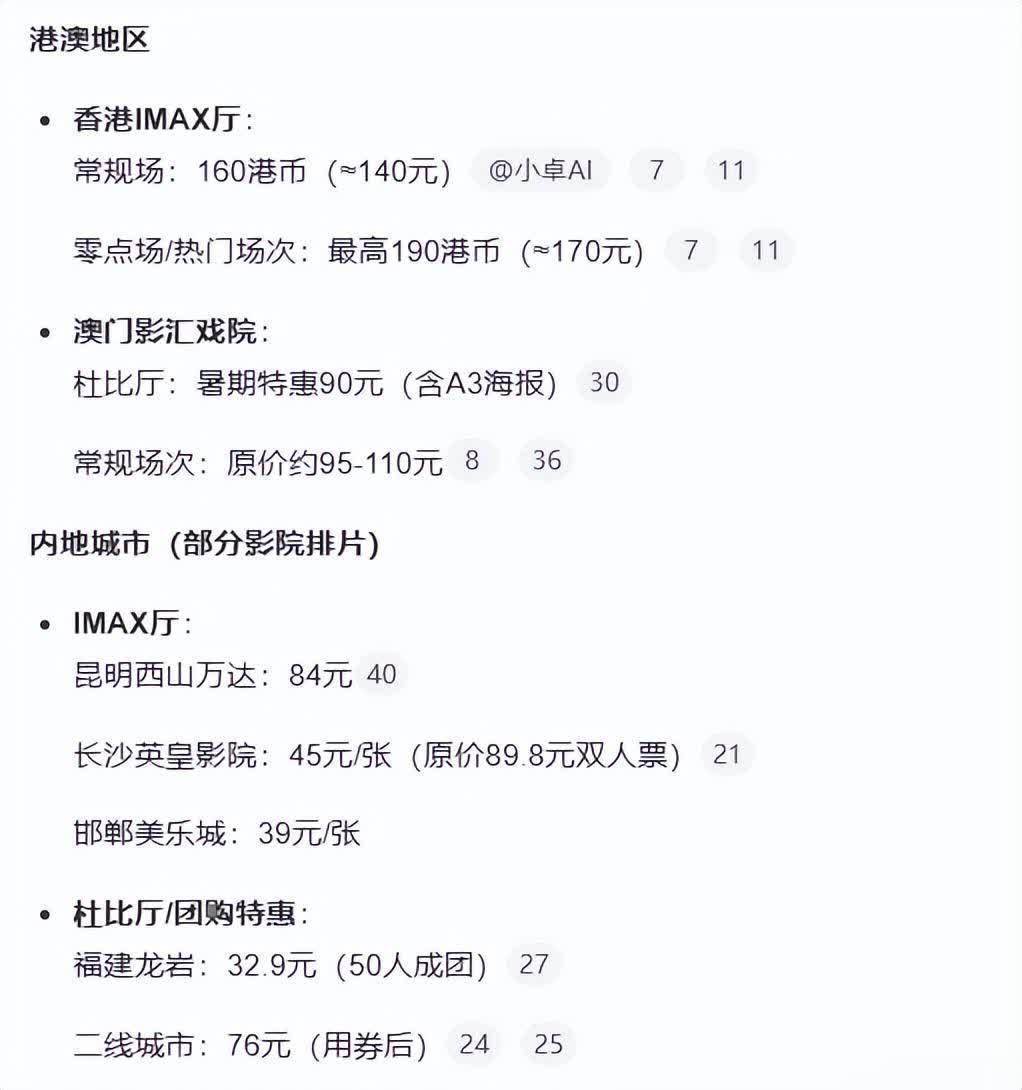Open citation 24 beside 二线城市 76元
The height and width of the screenshot is (1090, 1022).
click(474, 1045)
